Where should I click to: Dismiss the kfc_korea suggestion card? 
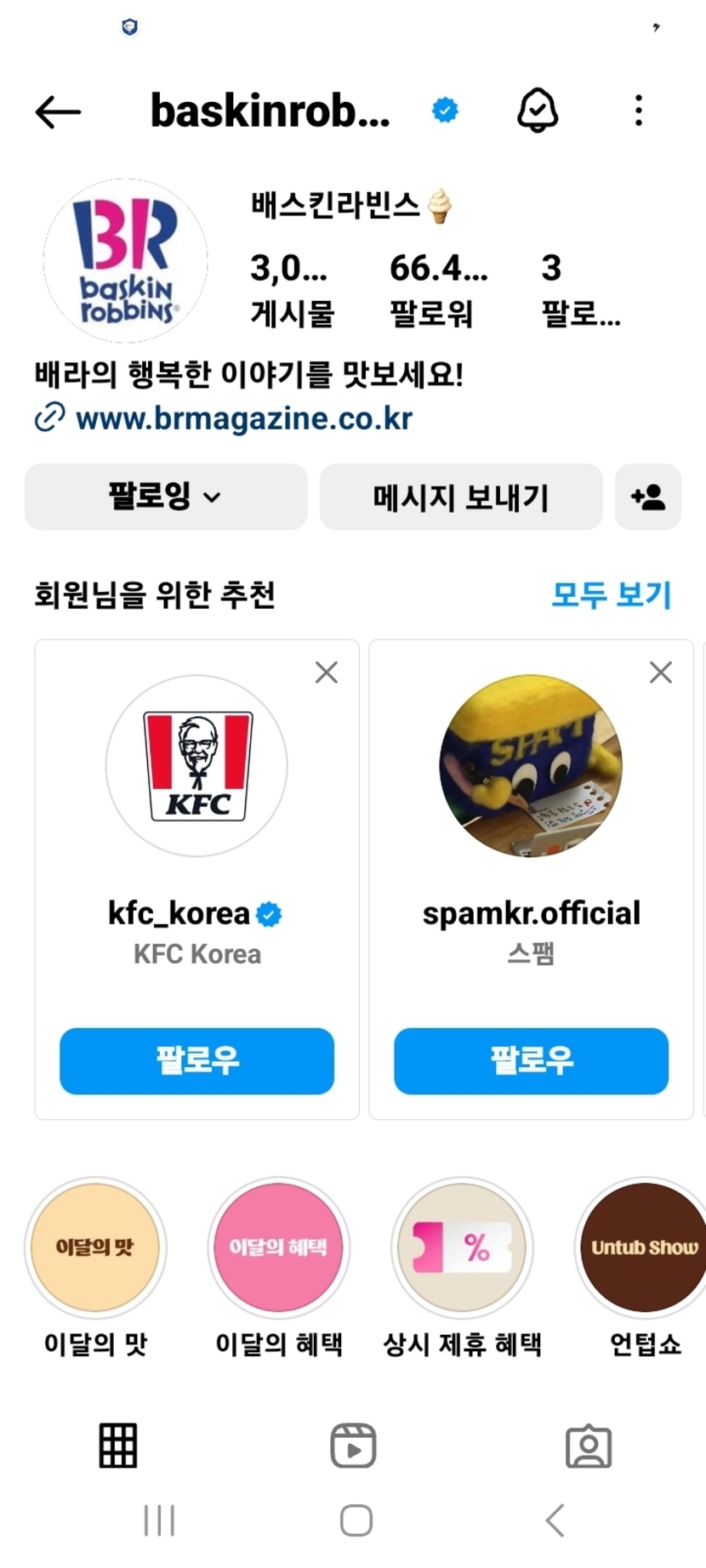coord(327,673)
